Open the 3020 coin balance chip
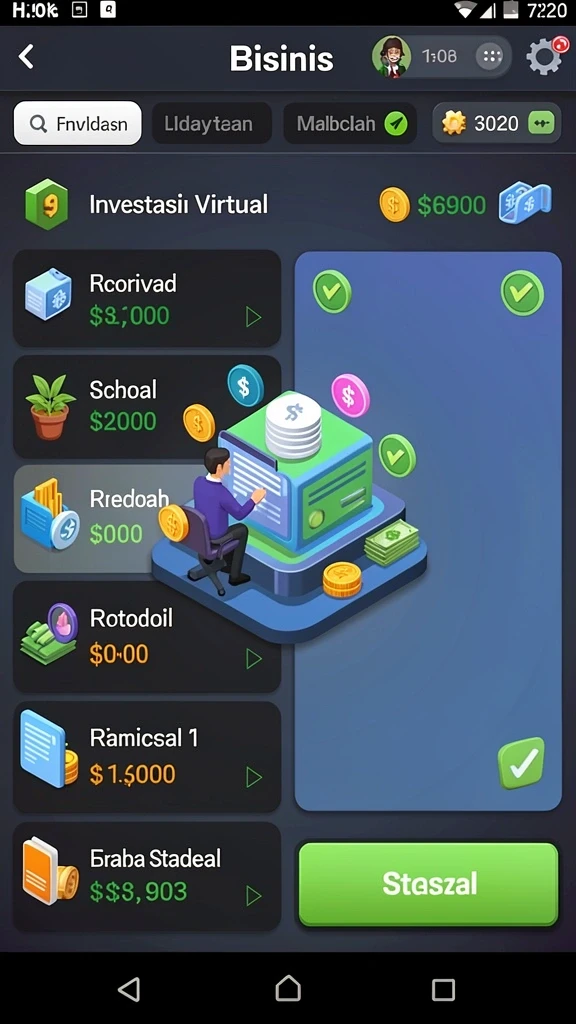Screen dimensions: 576x1024 coord(496,123)
